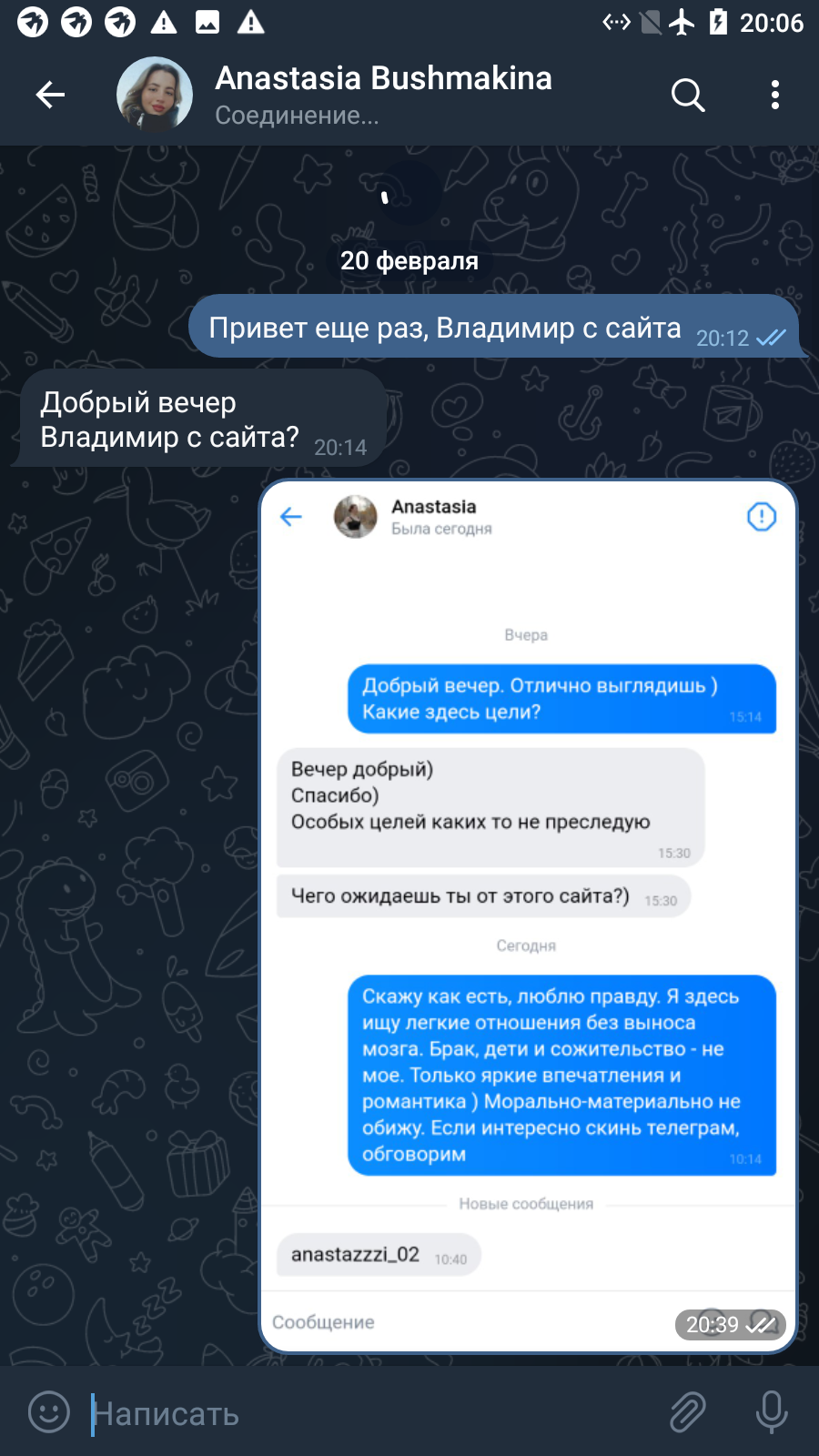Tap the microphone to record voice
Screen dimensions: 819x1456
[x=772, y=1412]
